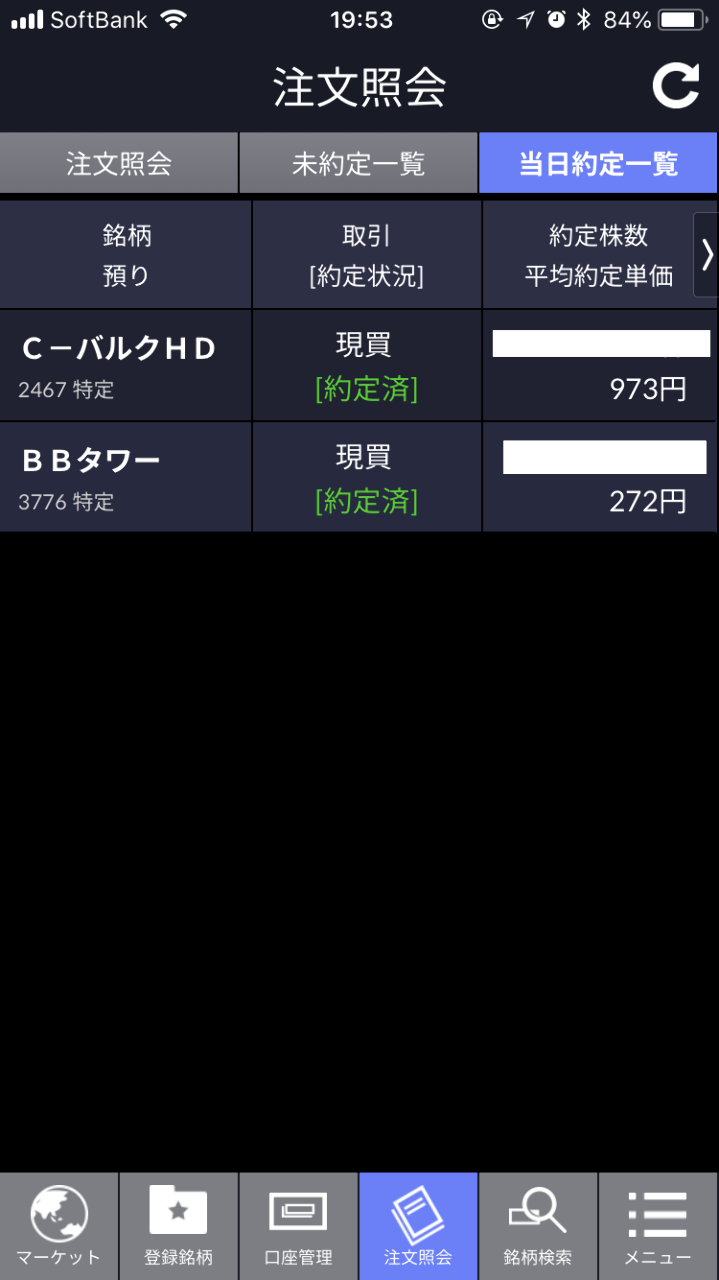This screenshot has width=719, height=1280.
Task: Switch to the 注文照会 top tab
Action: [119, 163]
